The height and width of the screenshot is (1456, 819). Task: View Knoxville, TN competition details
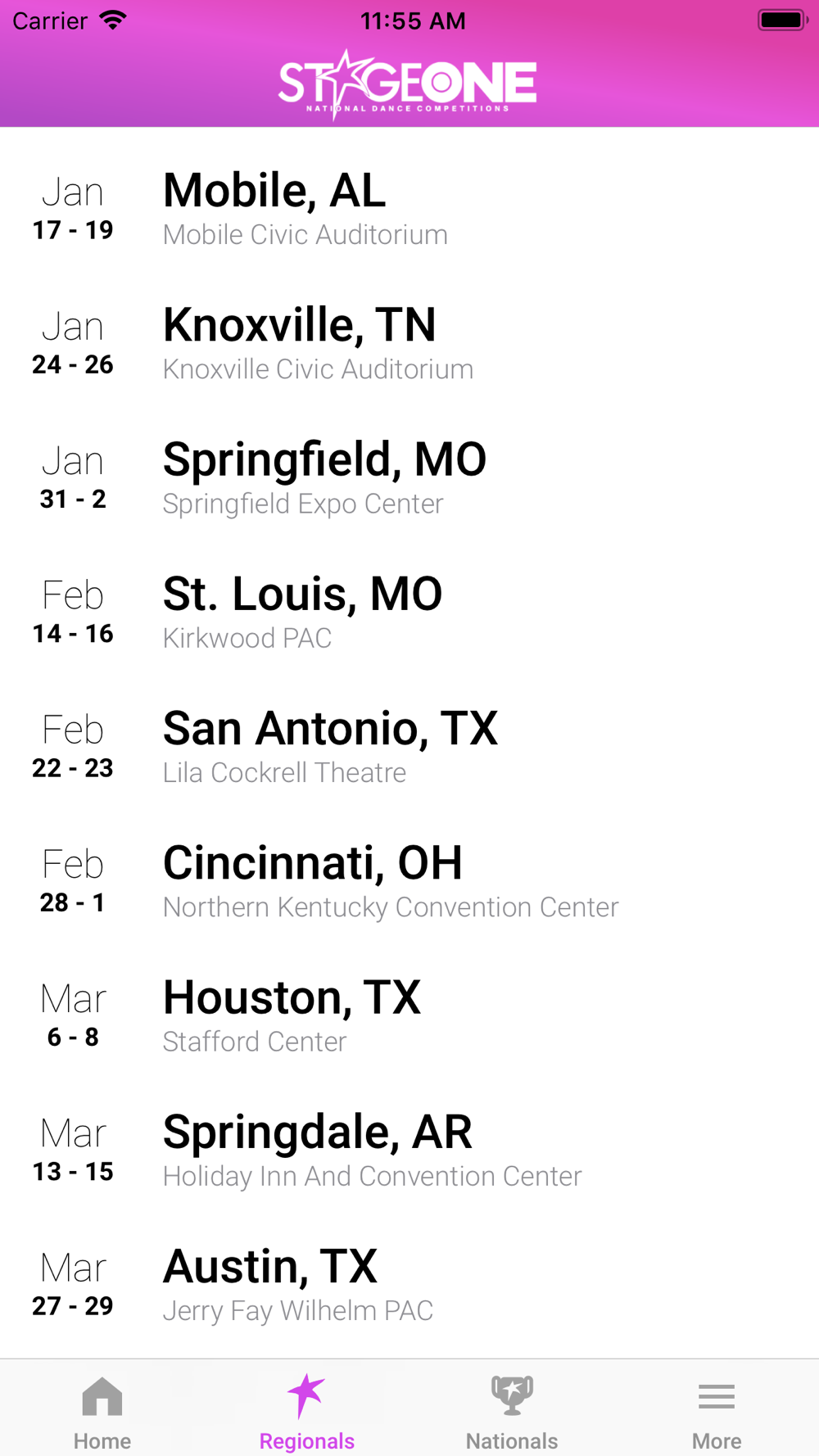point(409,342)
